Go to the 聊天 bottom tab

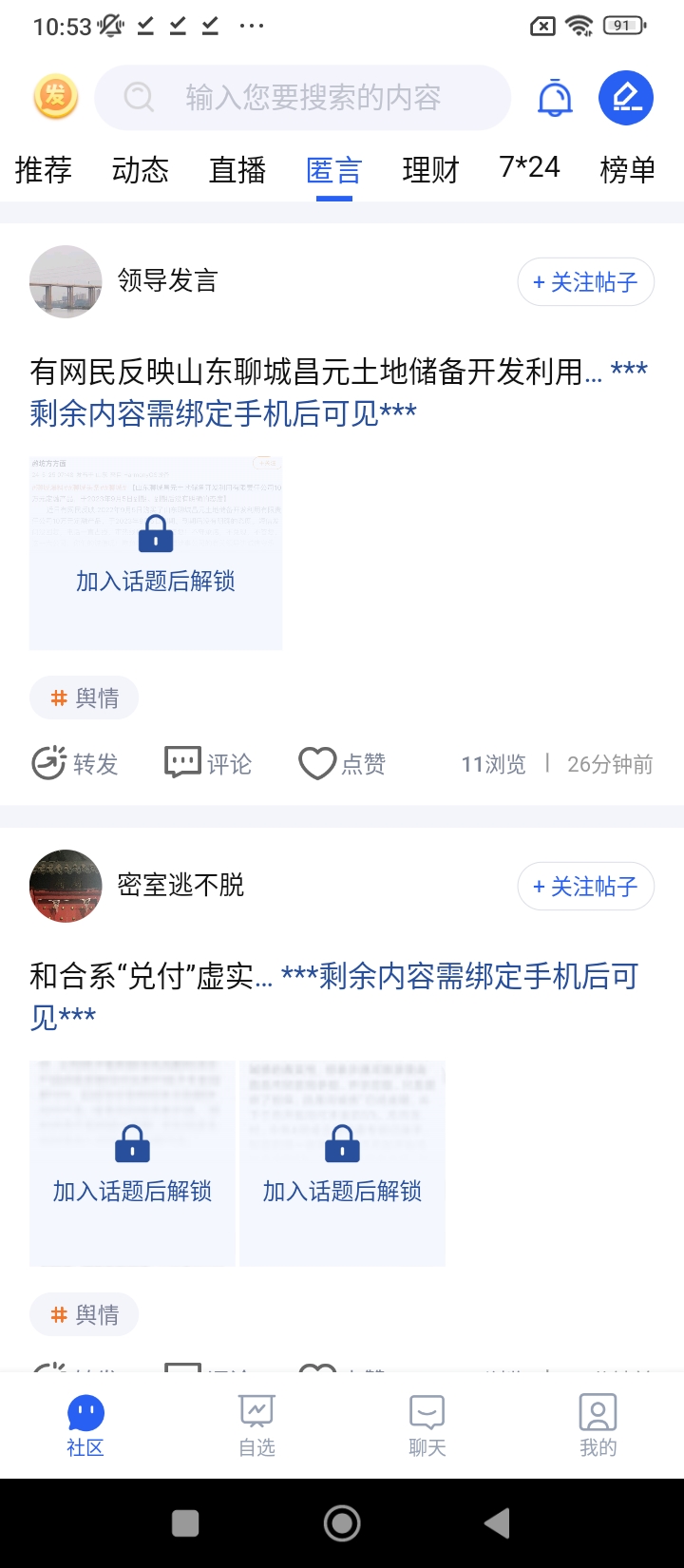pos(427,1425)
